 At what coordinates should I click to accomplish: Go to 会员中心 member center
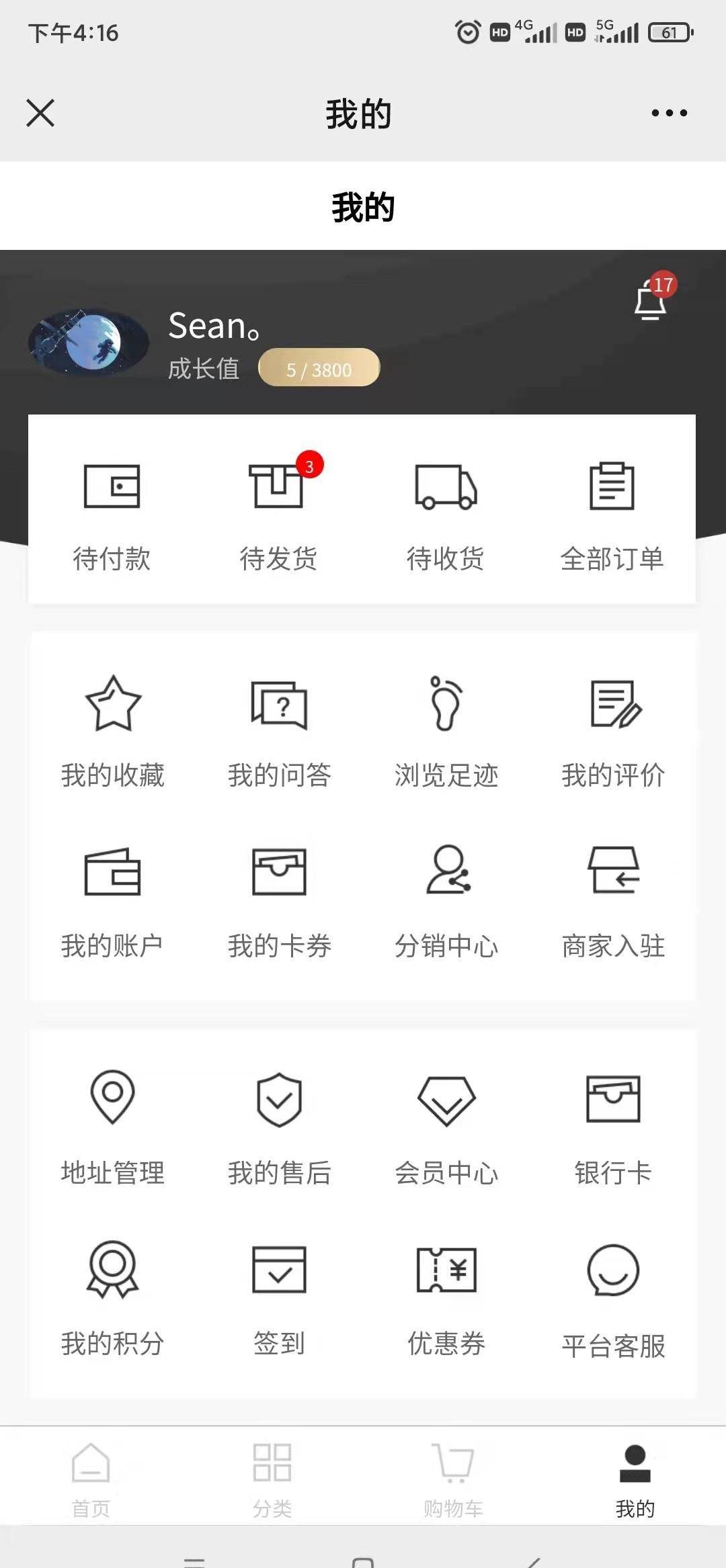446,1129
